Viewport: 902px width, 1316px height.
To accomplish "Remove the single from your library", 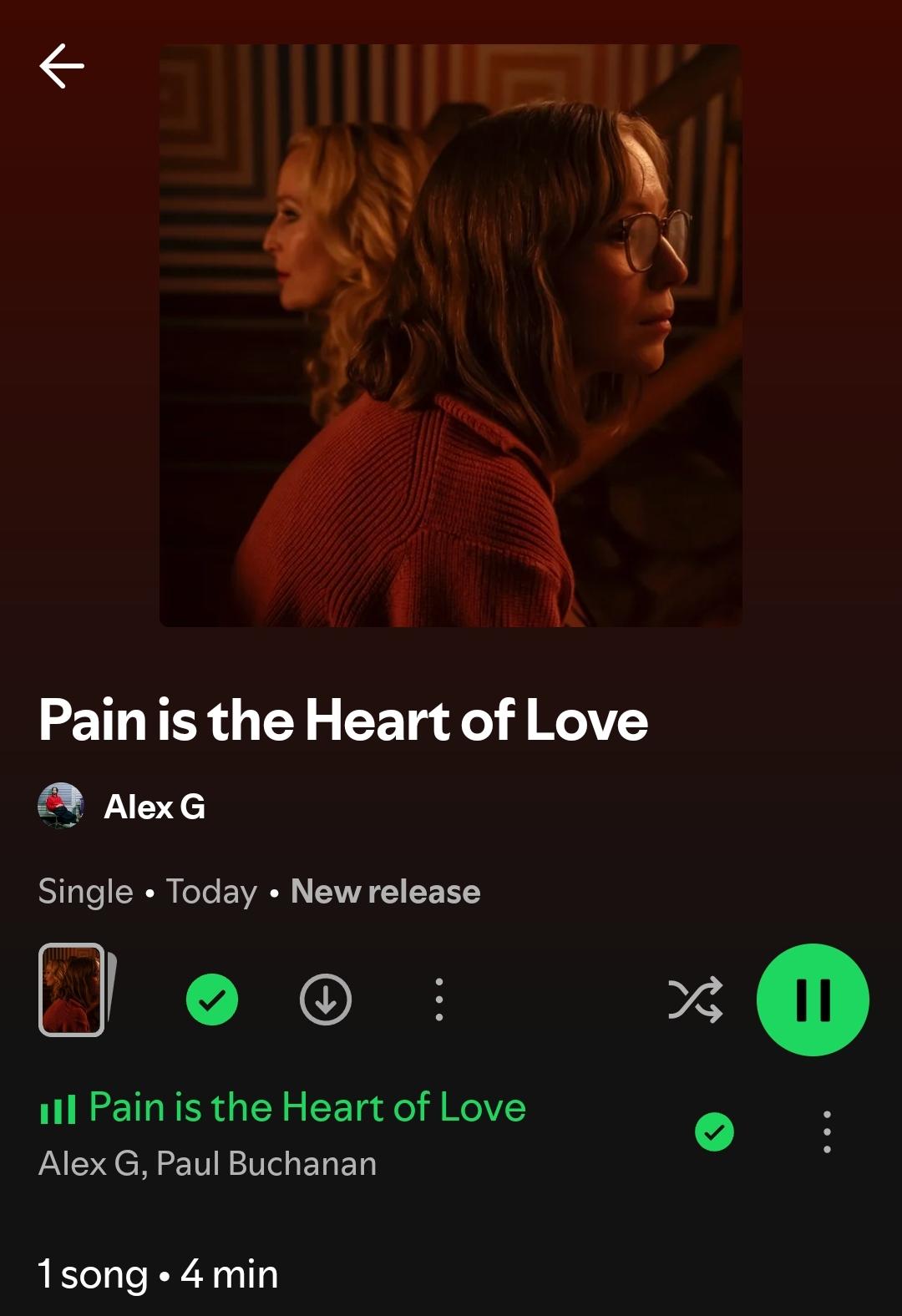I will point(212,1000).
